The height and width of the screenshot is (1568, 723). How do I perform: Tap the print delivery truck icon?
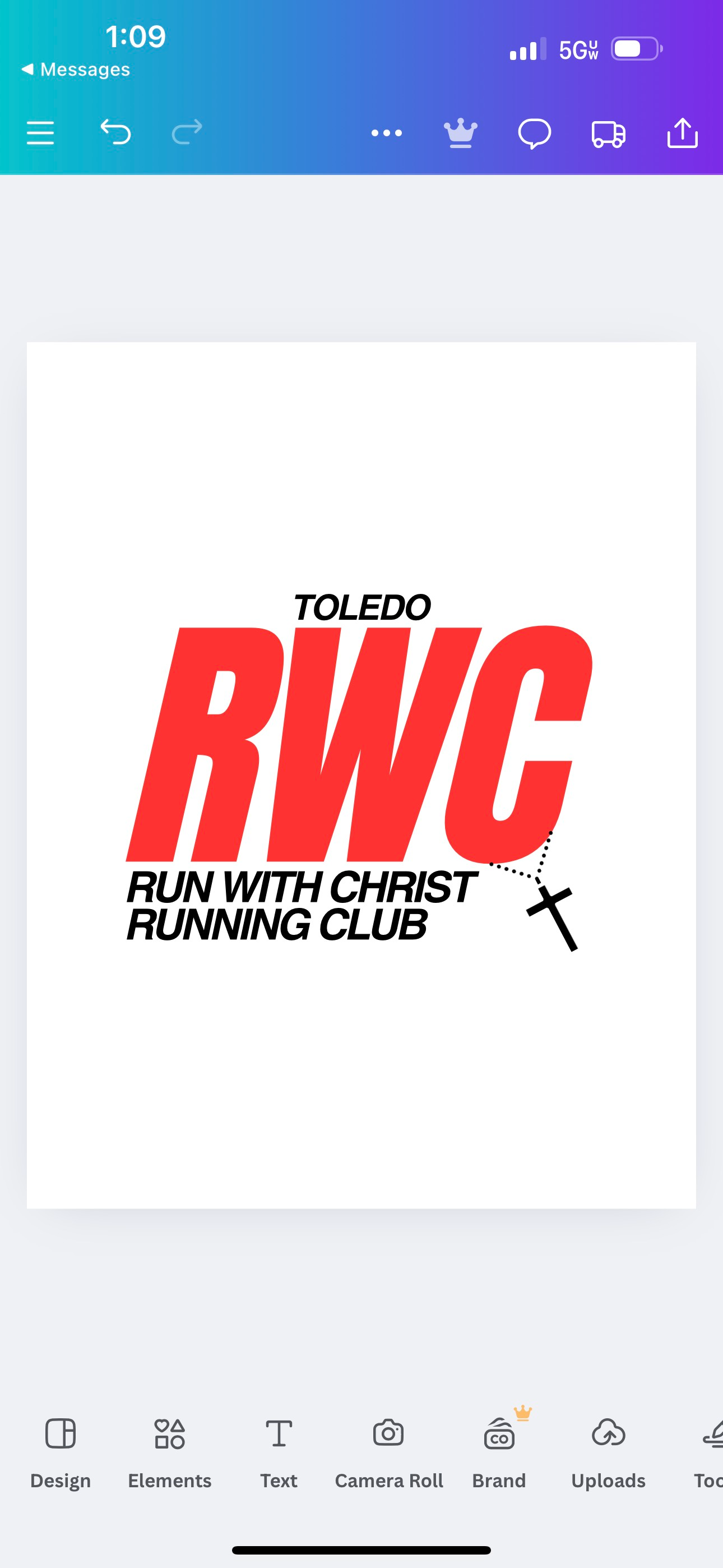(x=608, y=134)
